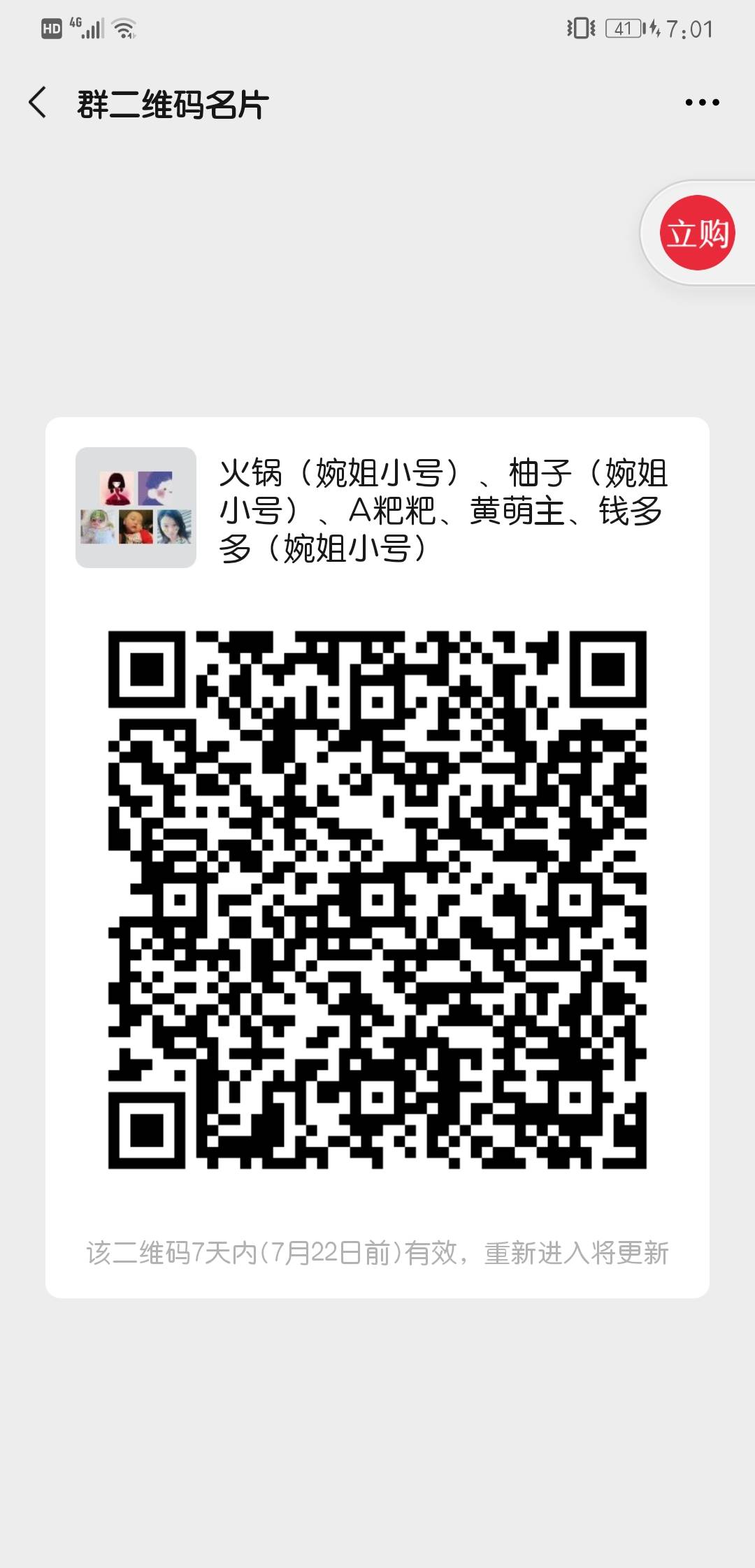Tap the red 立购 floating button
755x1568 pixels.
coord(697,233)
